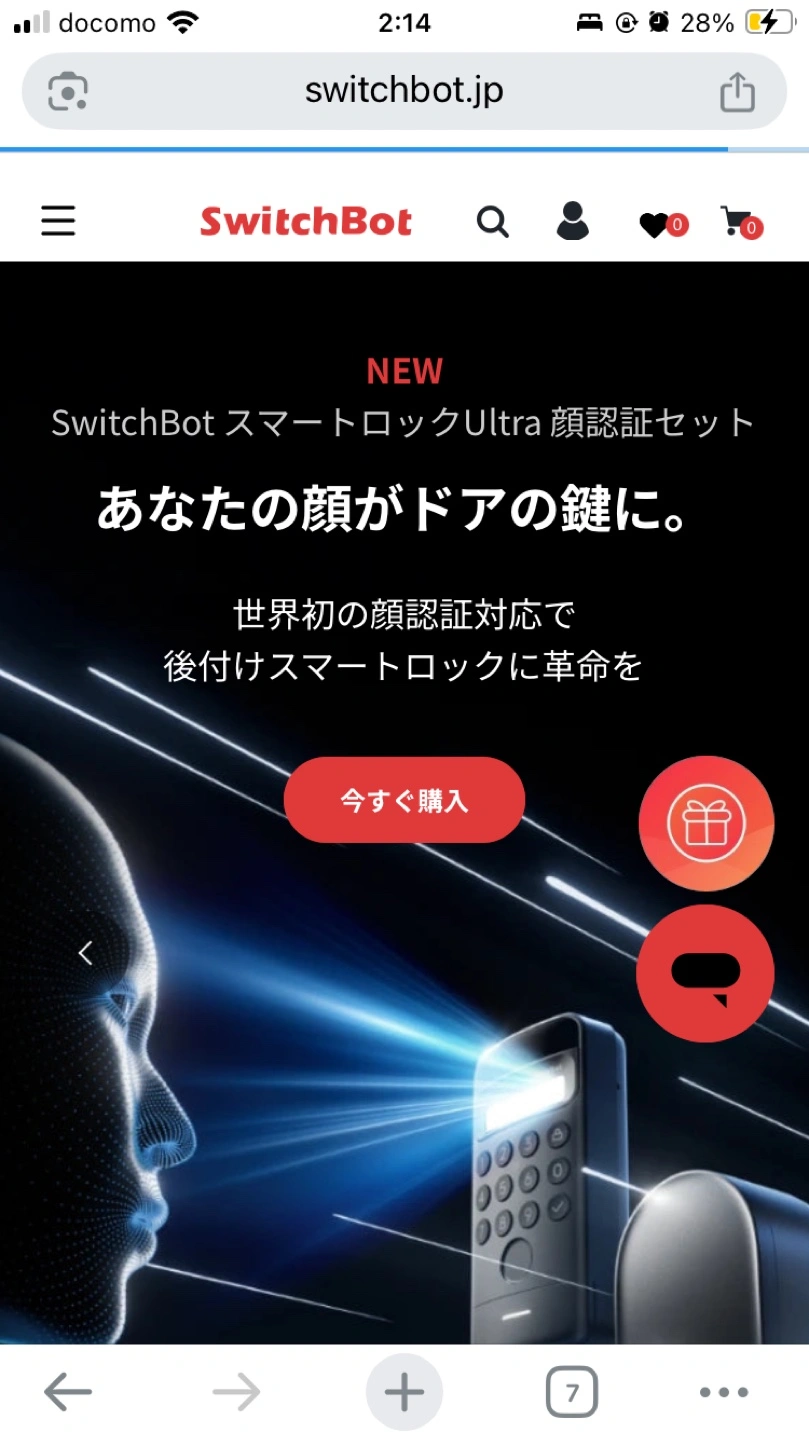Open the site search
809x1440 pixels.
492,221
